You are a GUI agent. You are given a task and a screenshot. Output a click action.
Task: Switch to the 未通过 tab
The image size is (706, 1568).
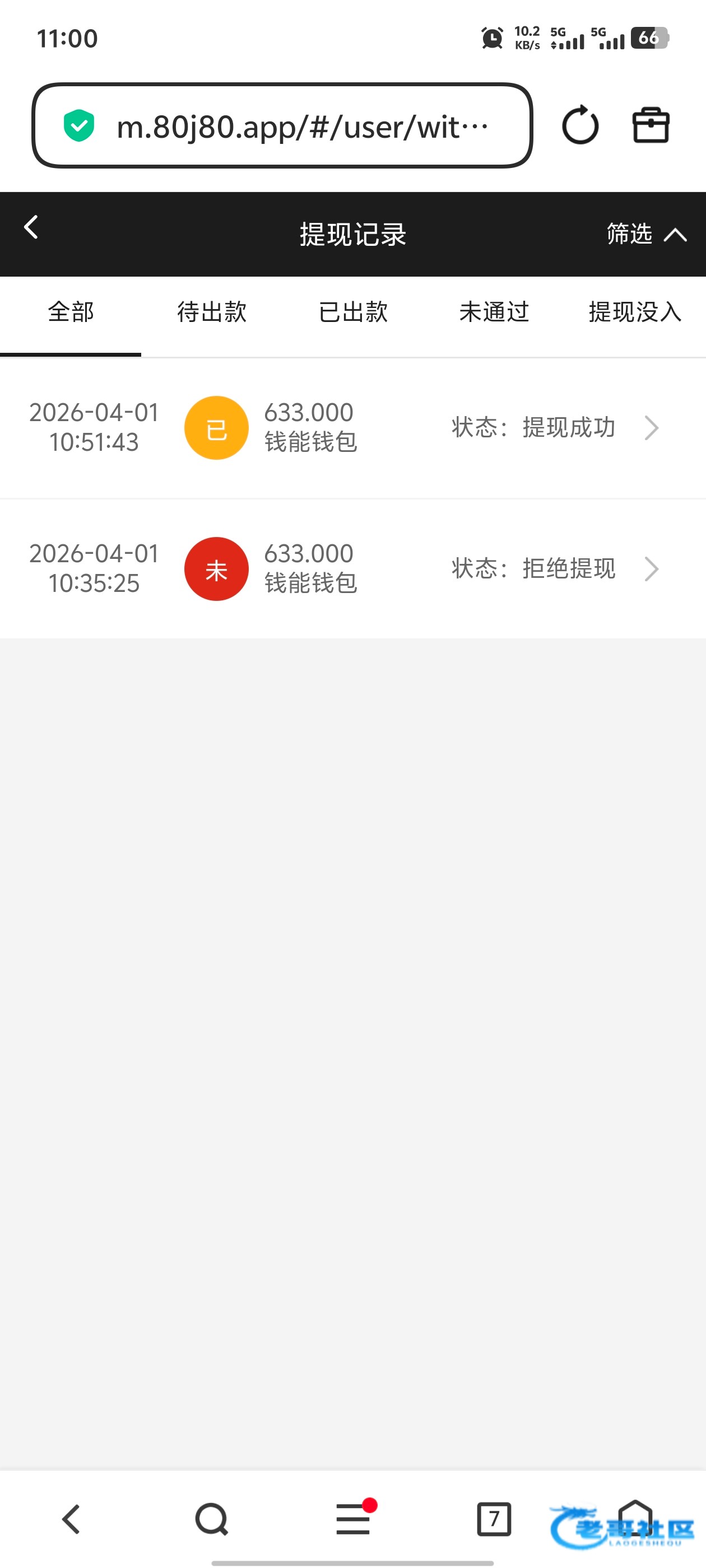pos(494,312)
